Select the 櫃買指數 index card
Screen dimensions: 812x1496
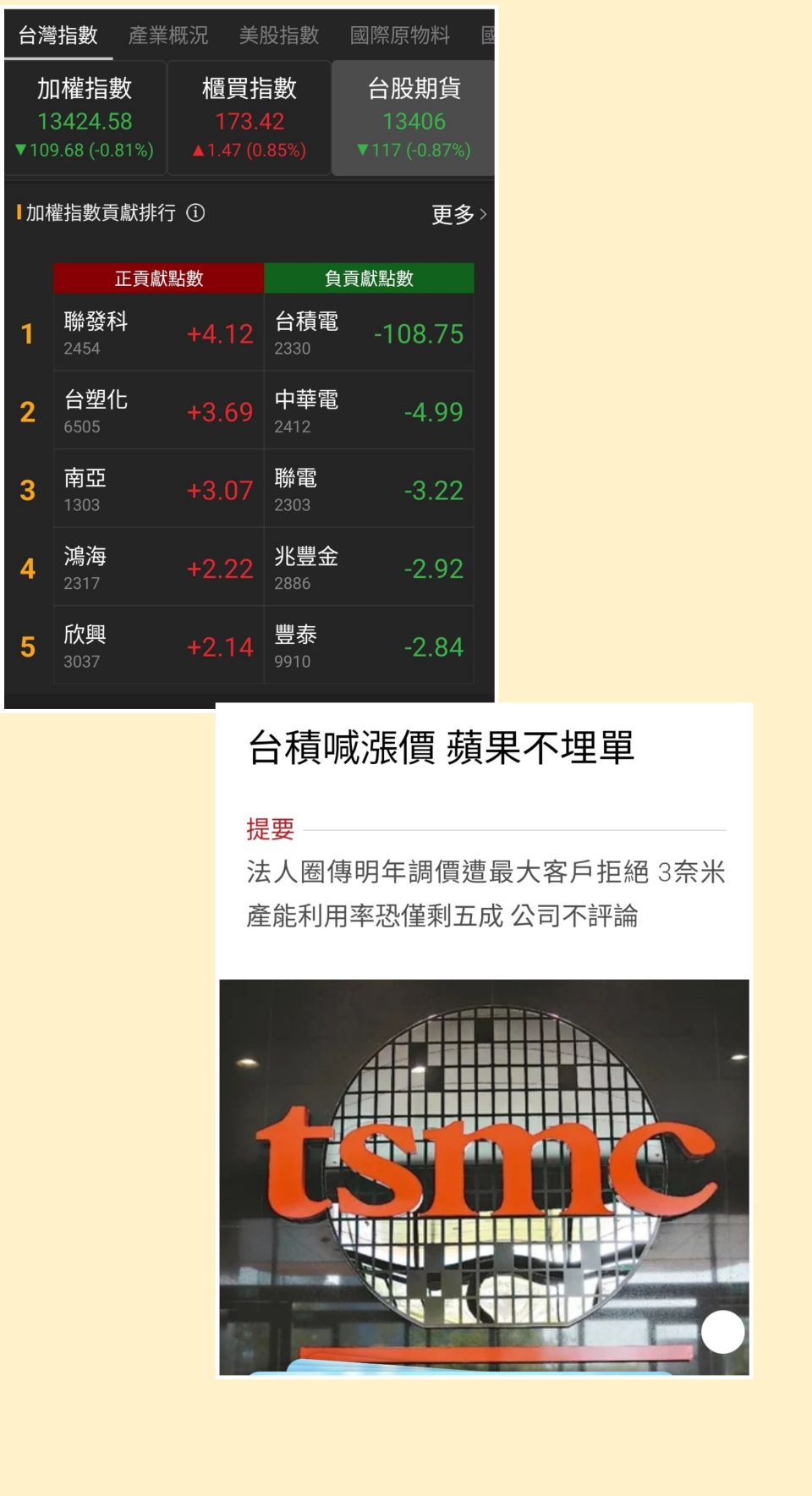pos(249,118)
